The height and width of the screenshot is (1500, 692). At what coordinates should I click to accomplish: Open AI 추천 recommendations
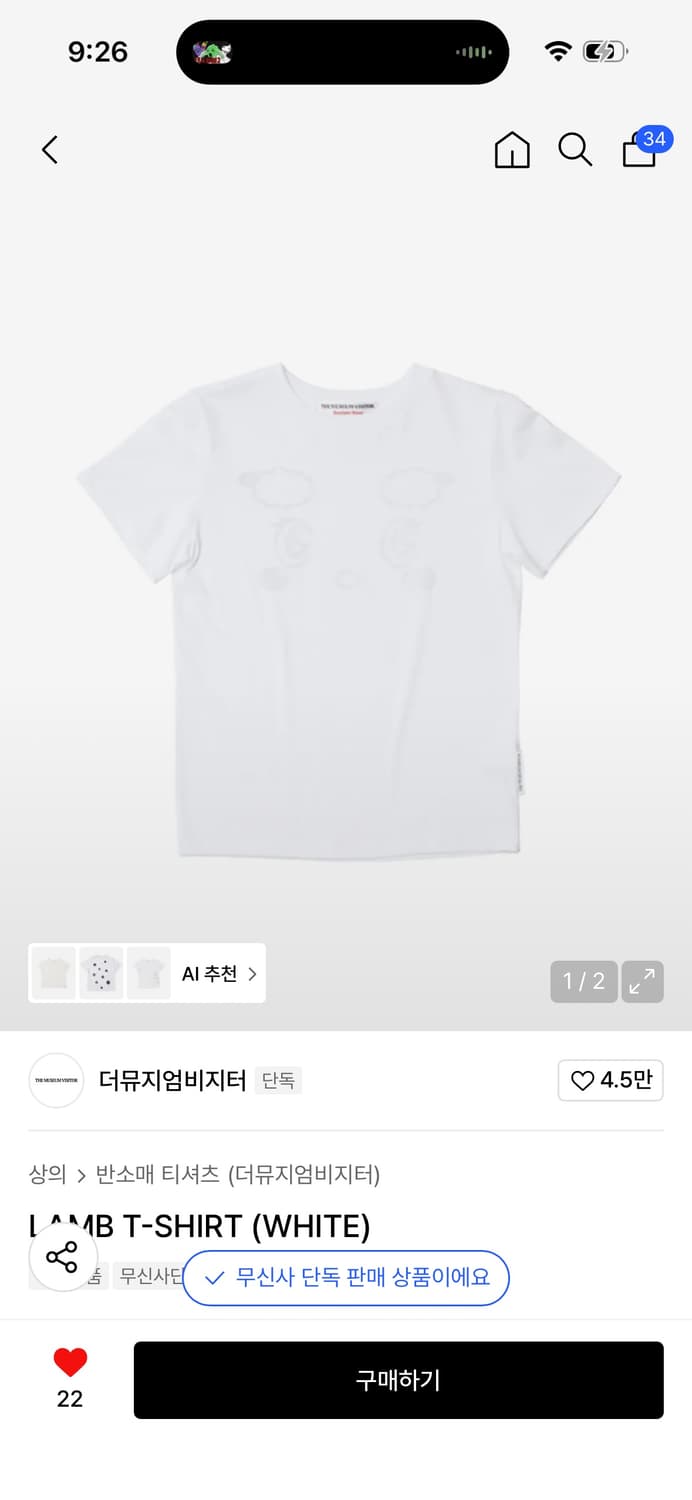pos(218,973)
